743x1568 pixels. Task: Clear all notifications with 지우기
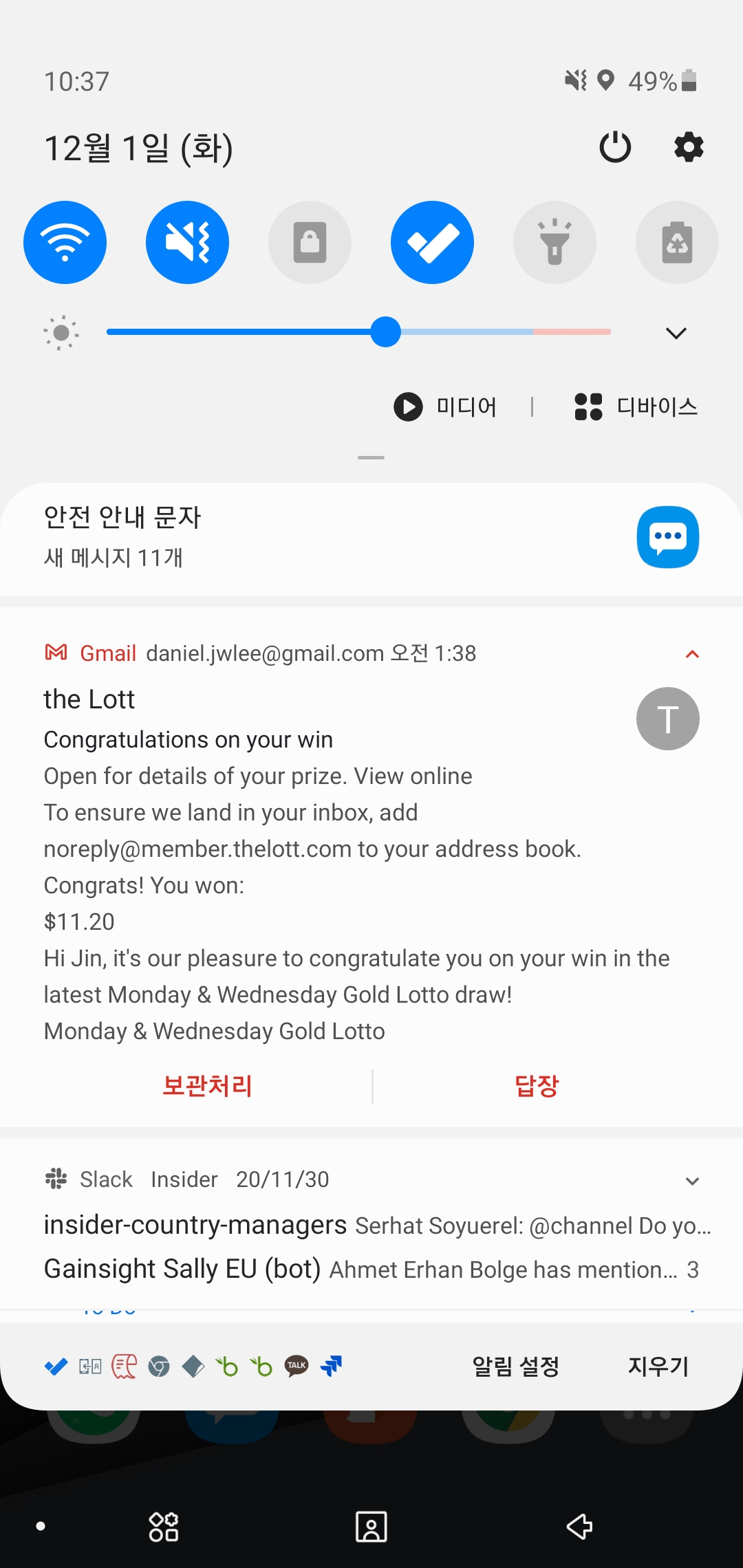[x=658, y=1366]
